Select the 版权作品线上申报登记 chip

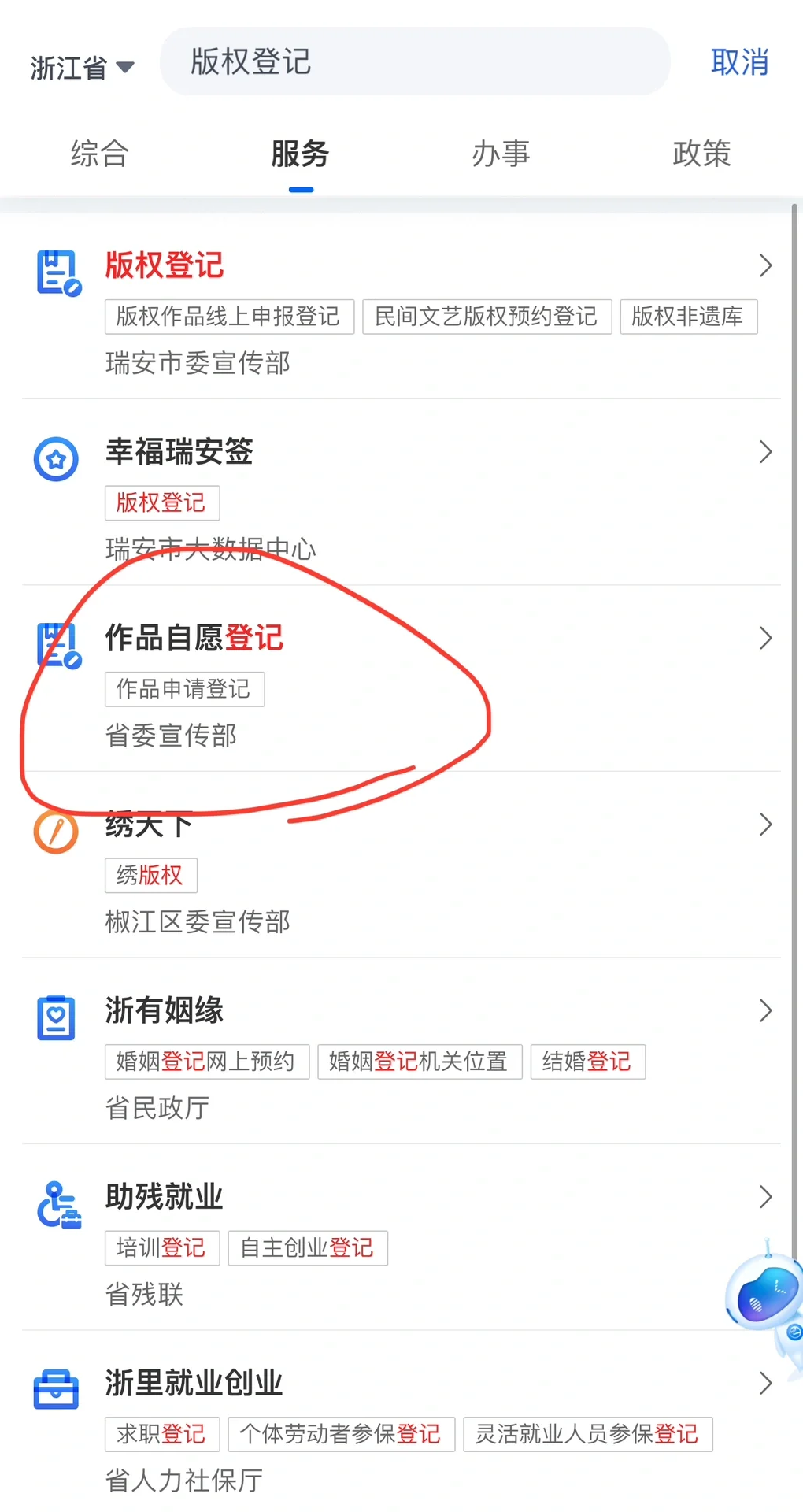(x=228, y=317)
